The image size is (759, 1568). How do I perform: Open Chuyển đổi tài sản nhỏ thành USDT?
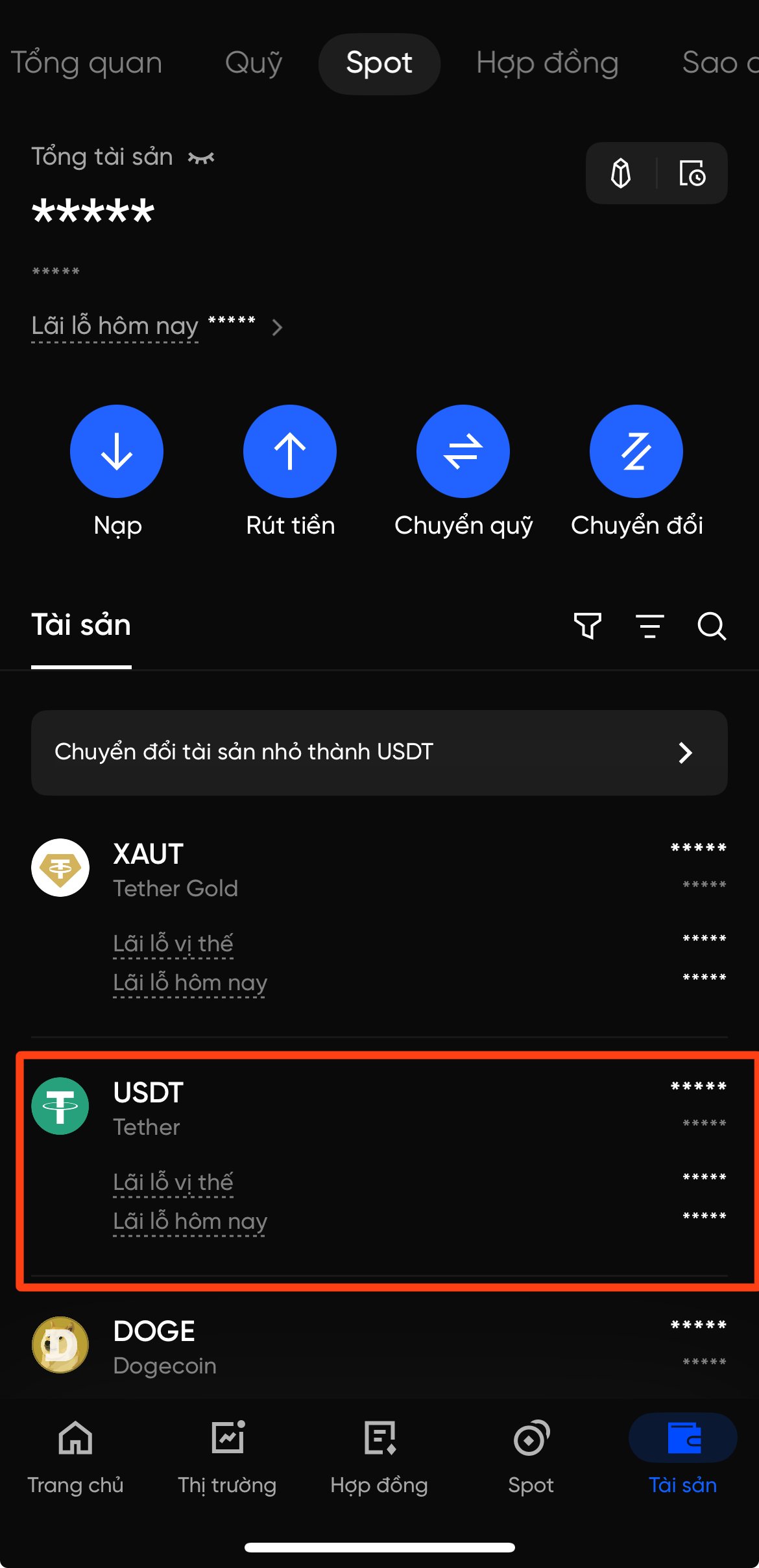click(x=379, y=752)
